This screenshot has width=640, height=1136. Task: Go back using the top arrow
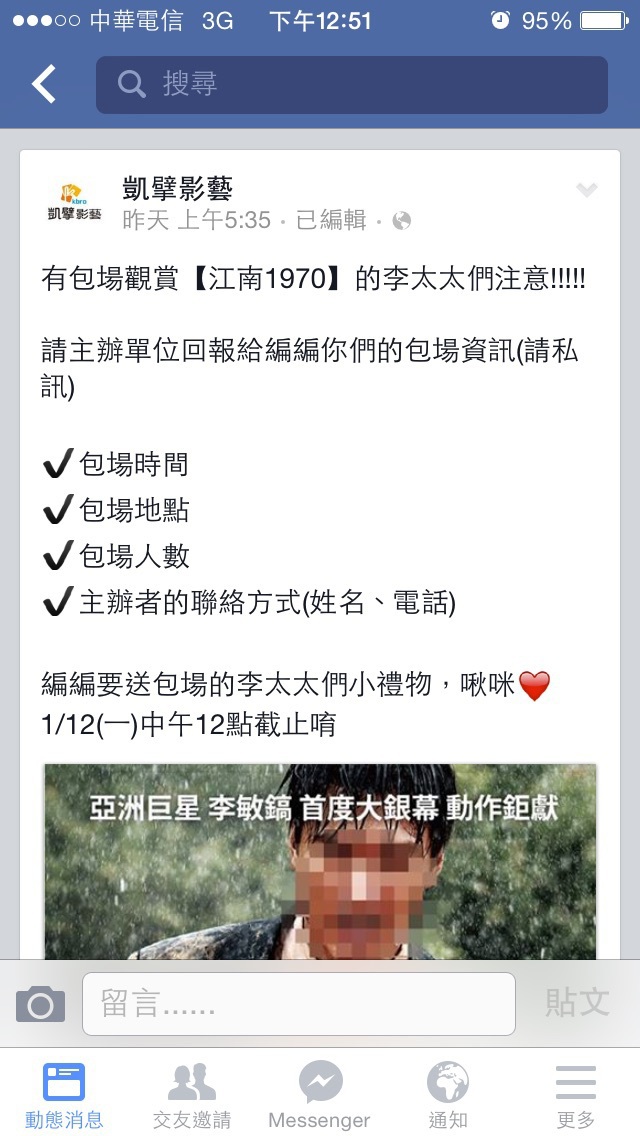(x=45, y=85)
